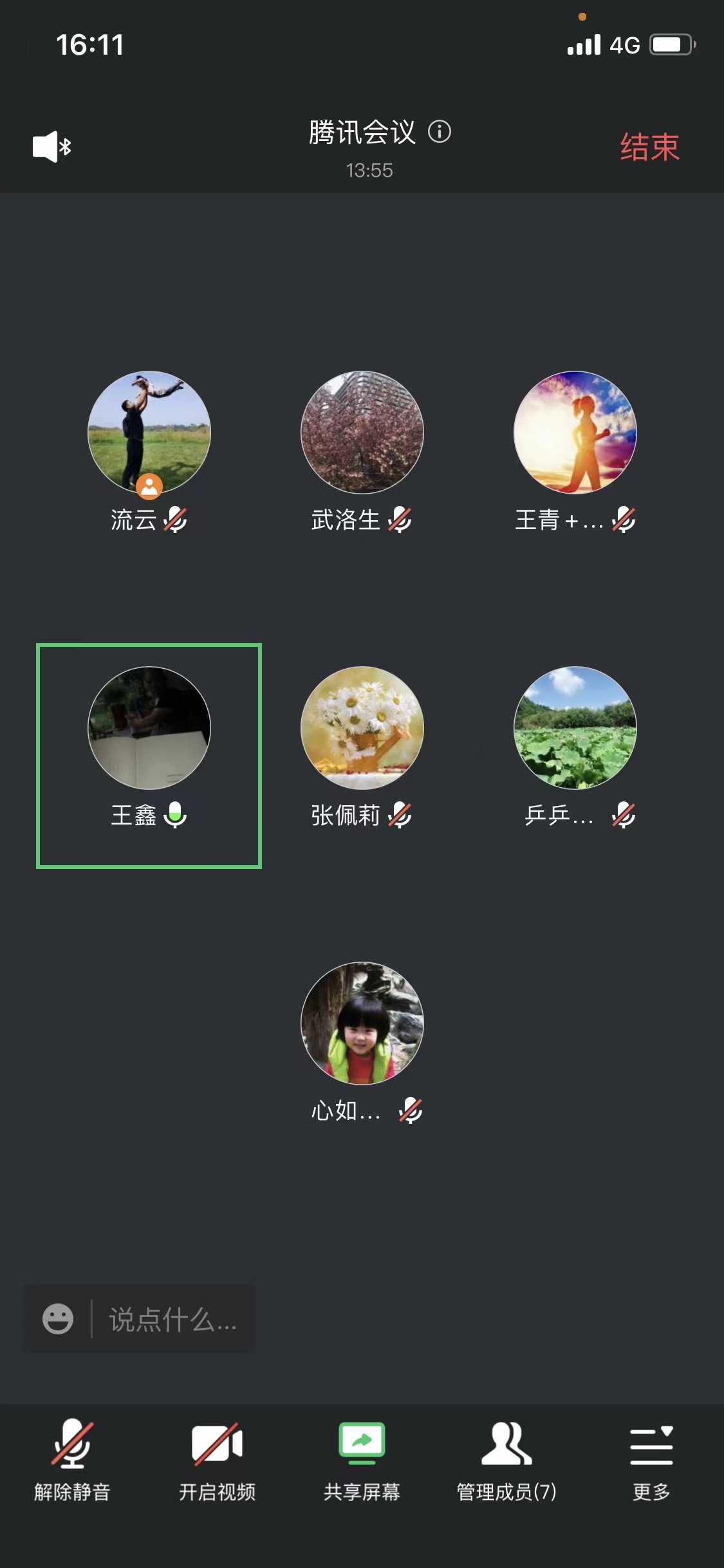The height and width of the screenshot is (1568, 724).
Task: Open meeting info icon beside 腾讯会议
Action: point(440,132)
